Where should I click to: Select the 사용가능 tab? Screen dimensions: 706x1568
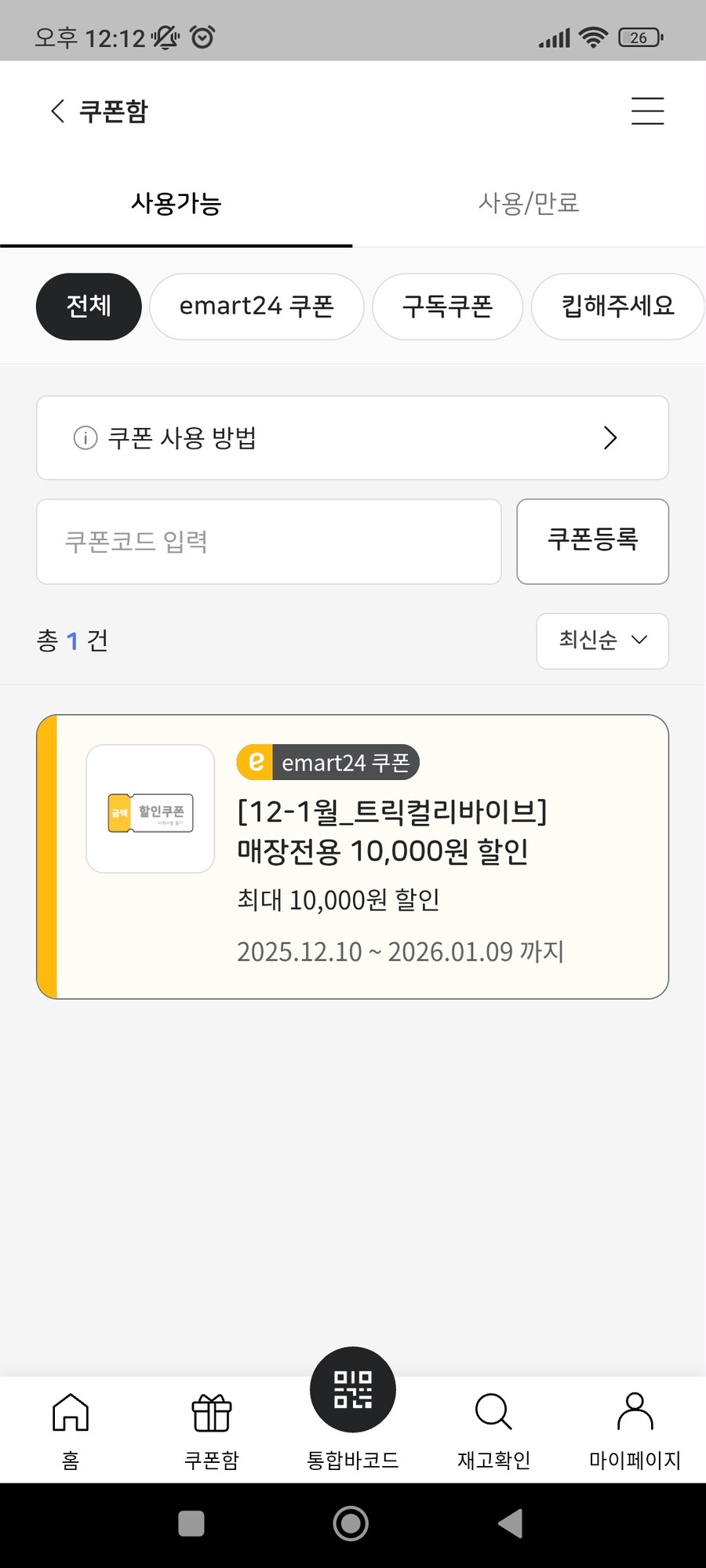point(176,203)
